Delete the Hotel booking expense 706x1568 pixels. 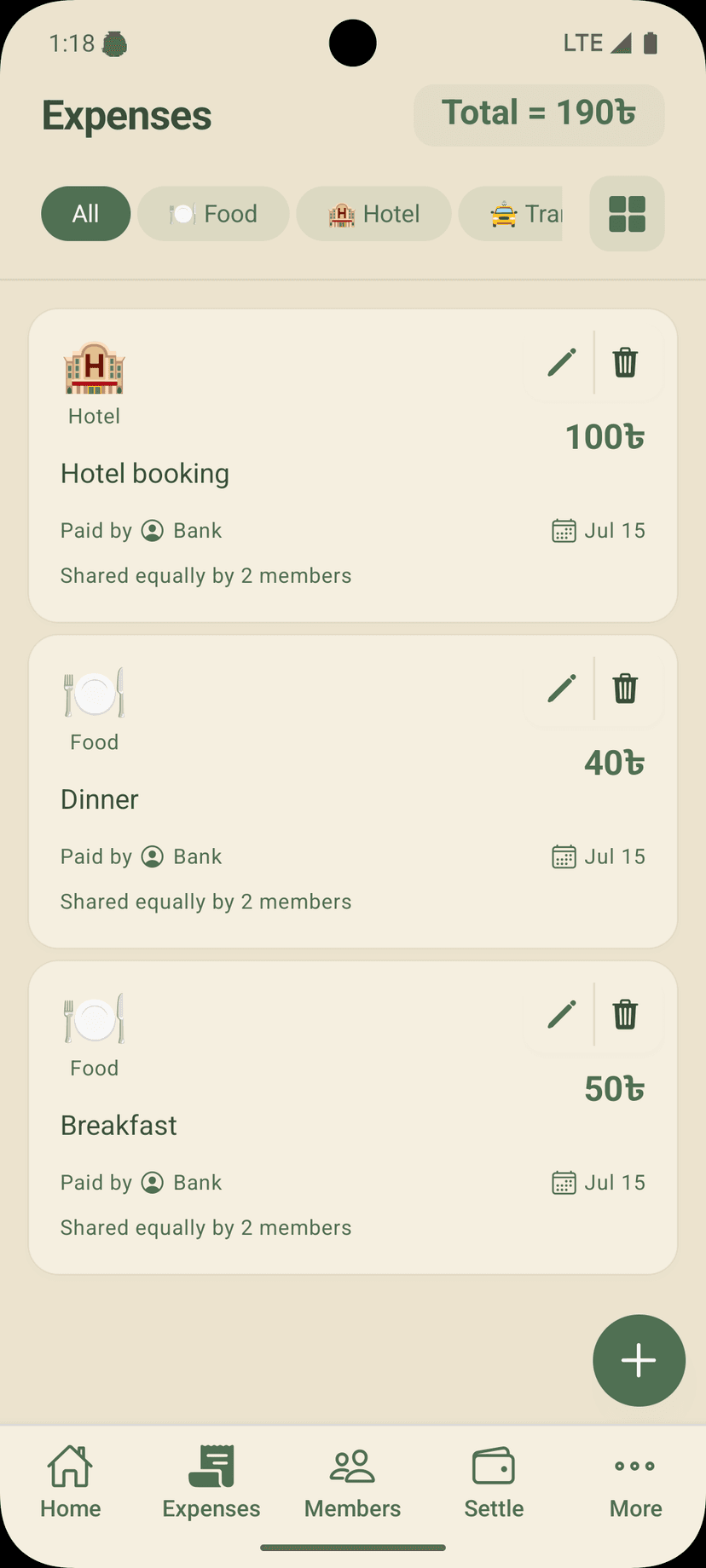[625, 362]
